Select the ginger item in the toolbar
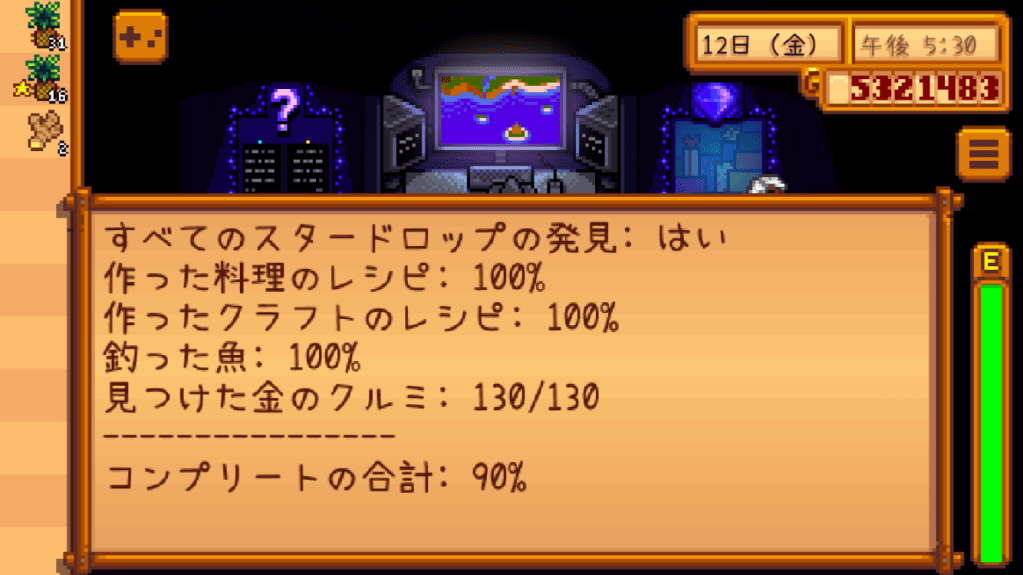The image size is (1023, 575). pos(42,132)
